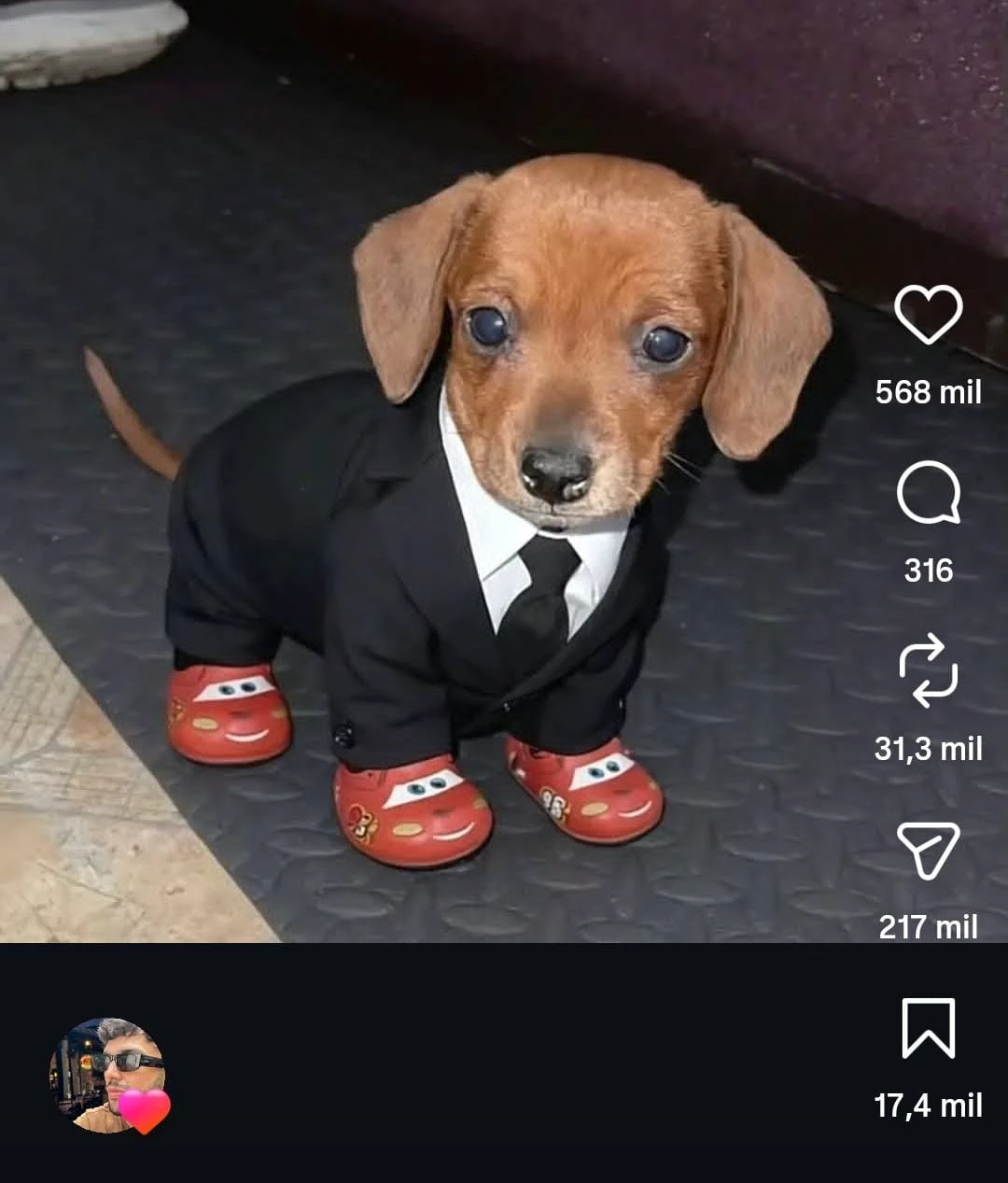Image resolution: width=1008 pixels, height=1183 pixels.
Task: Like this post with the heart icon
Action: tap(928, 315)
